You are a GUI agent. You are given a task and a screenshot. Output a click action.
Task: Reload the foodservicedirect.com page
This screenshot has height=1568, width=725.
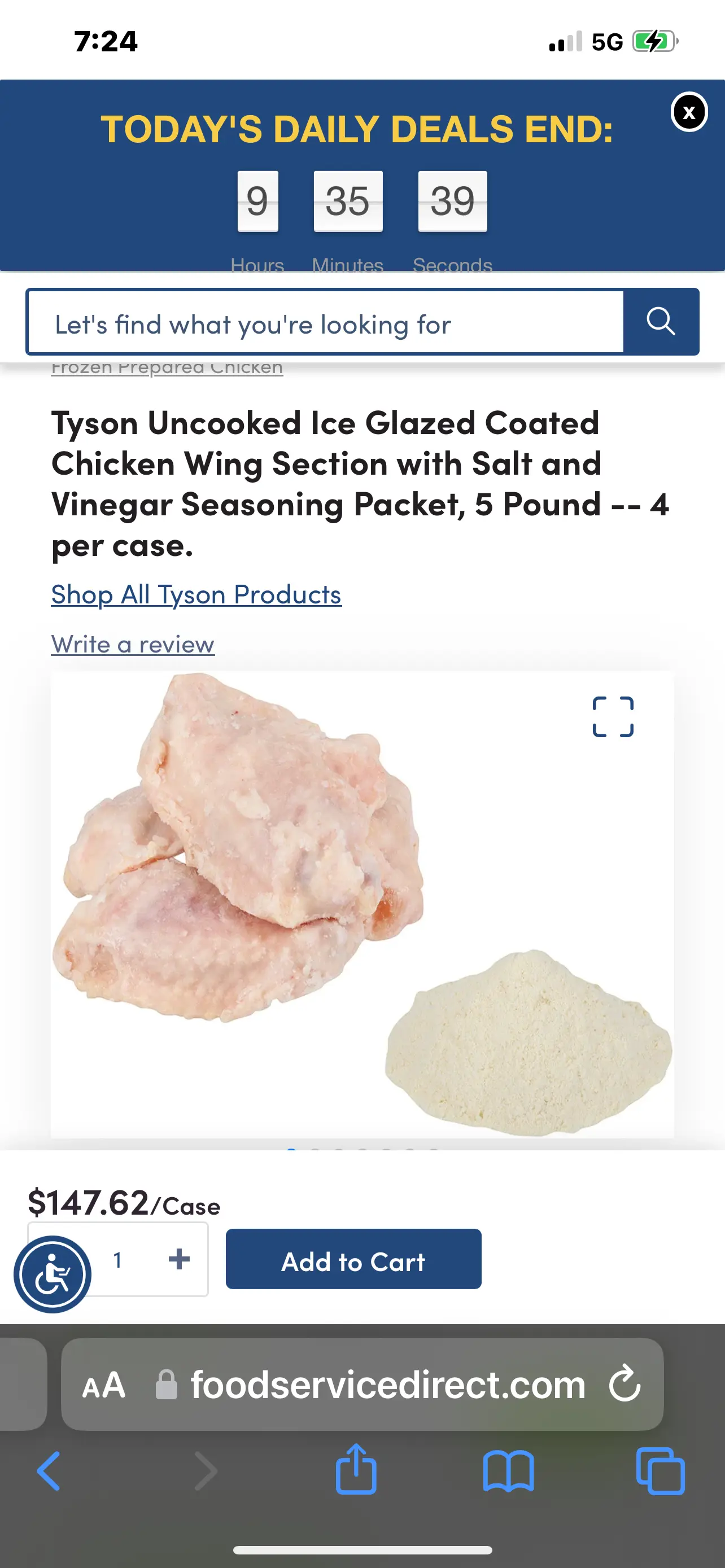click(624, 1383)
